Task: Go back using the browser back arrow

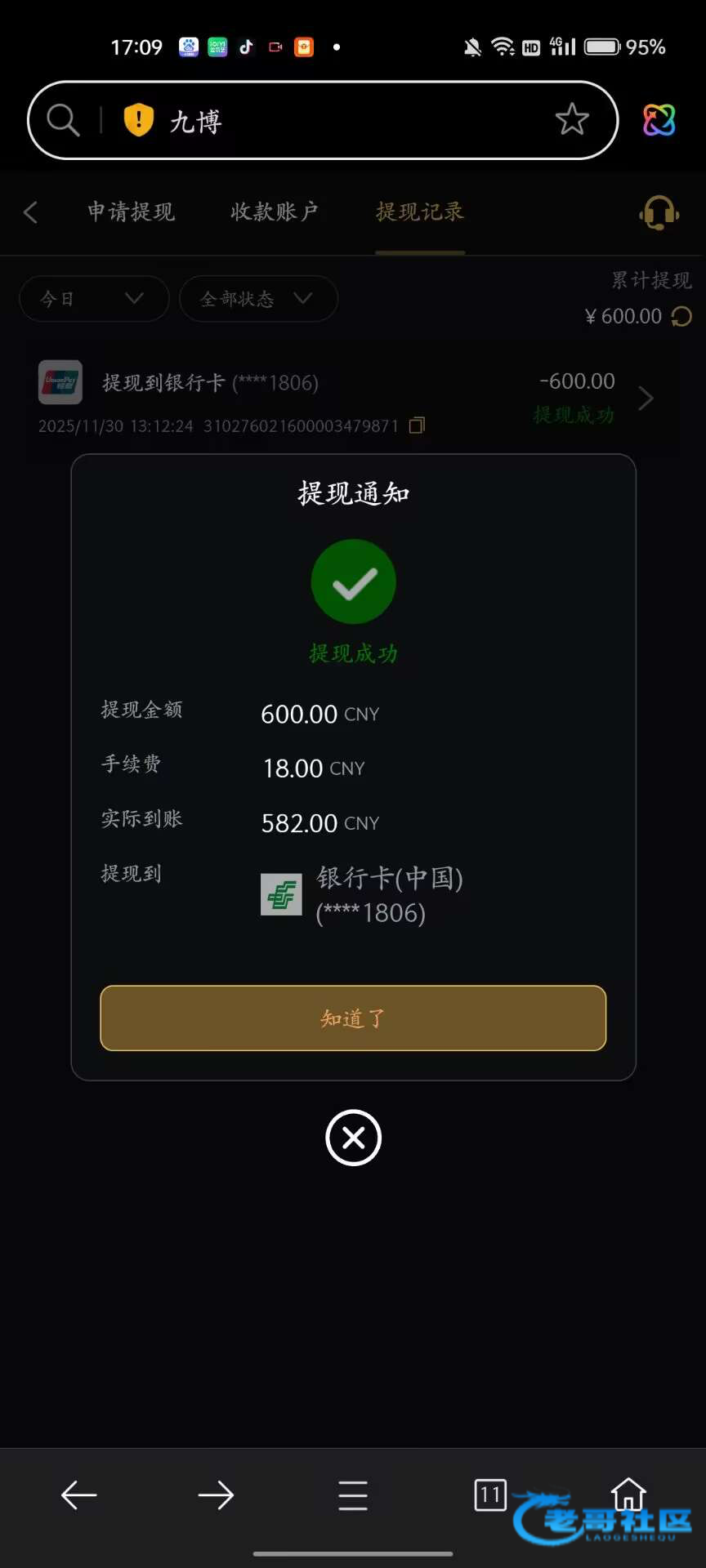Action: [x=79, y=1495]
